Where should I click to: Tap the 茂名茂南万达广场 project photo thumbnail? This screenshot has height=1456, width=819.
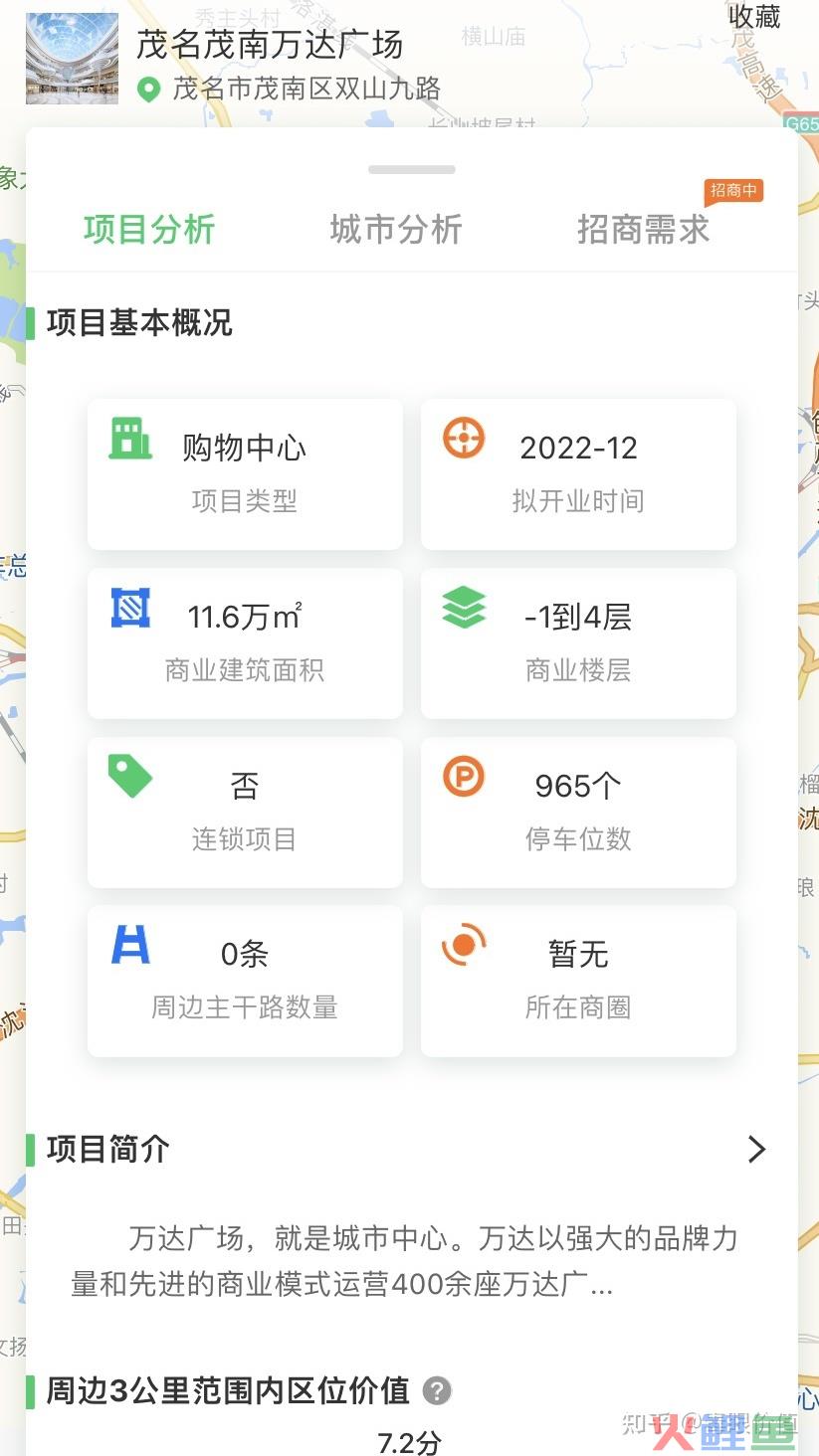coord(72,59)
